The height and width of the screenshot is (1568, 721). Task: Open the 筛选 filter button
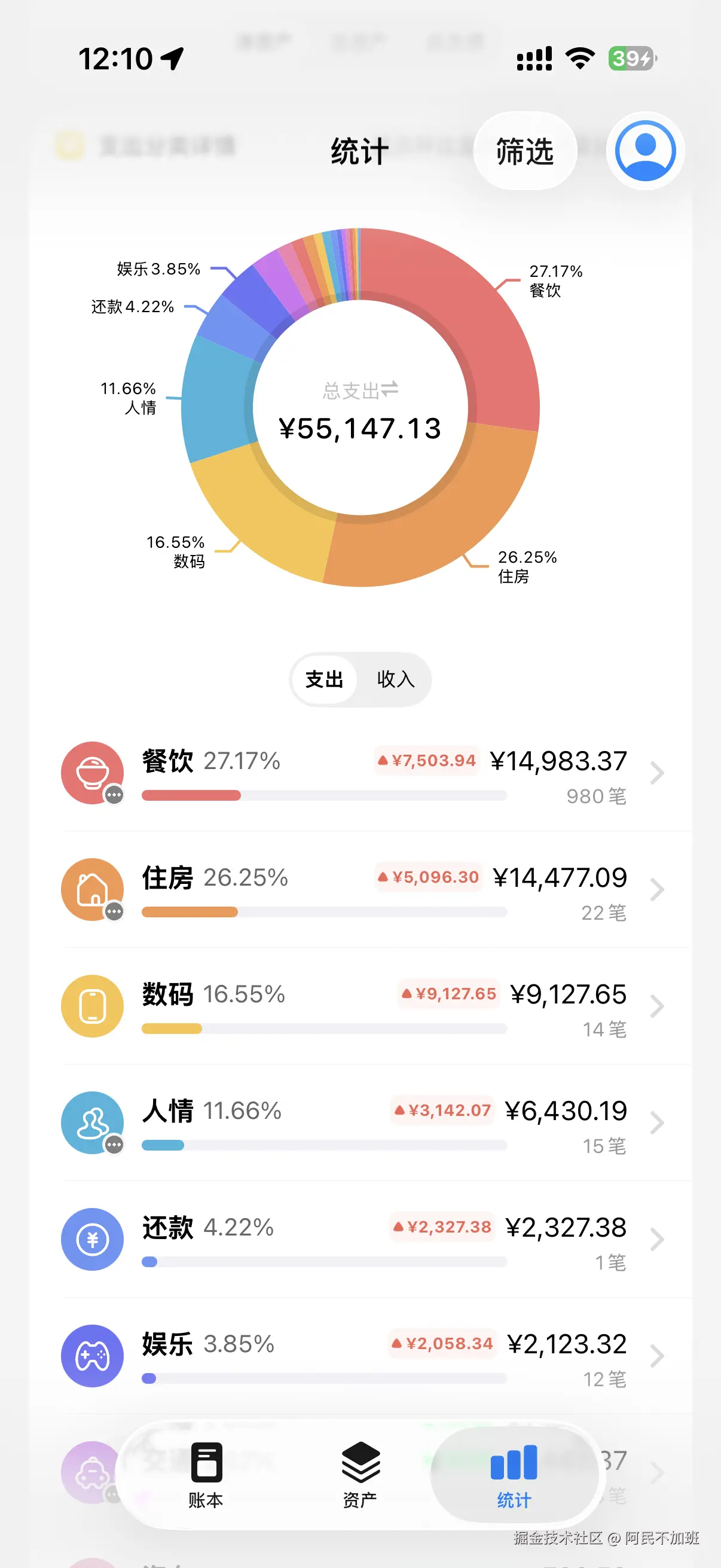[x=524, y=152]
